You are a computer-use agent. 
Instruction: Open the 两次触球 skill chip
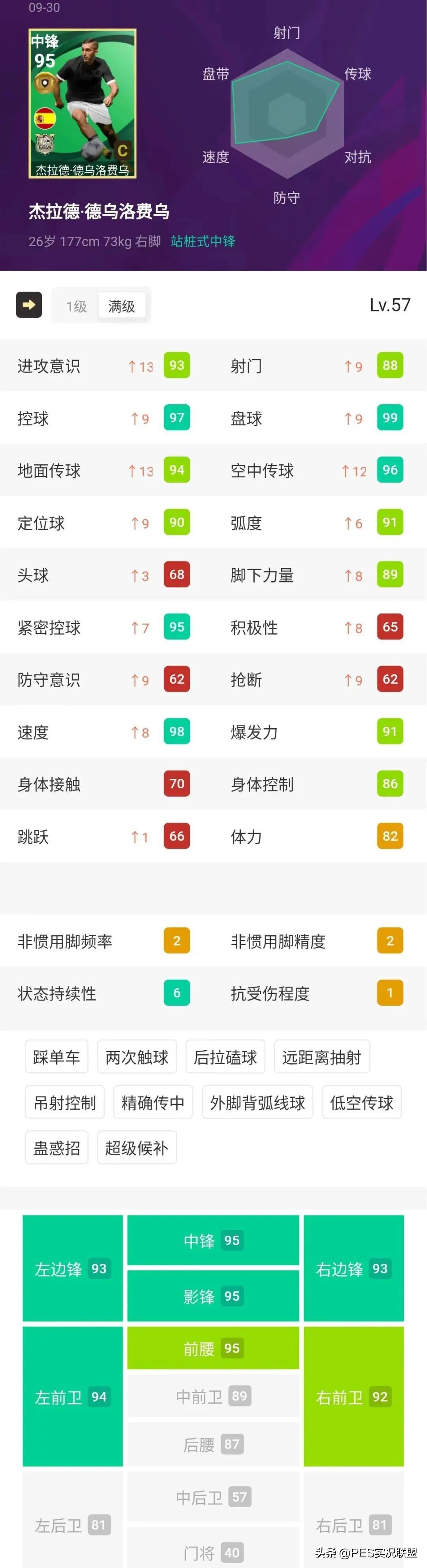[x=137, y=1057]
